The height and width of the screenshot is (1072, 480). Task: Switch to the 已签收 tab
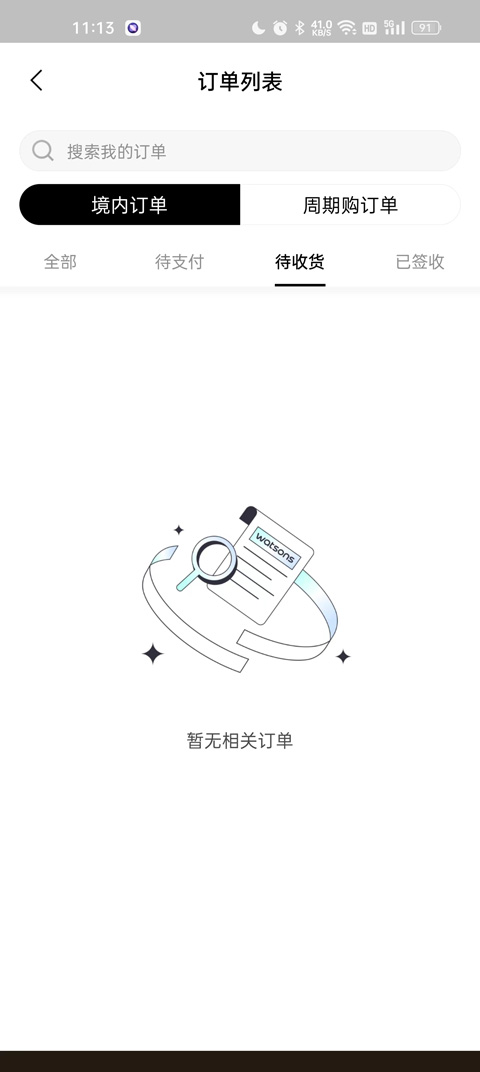420,262
